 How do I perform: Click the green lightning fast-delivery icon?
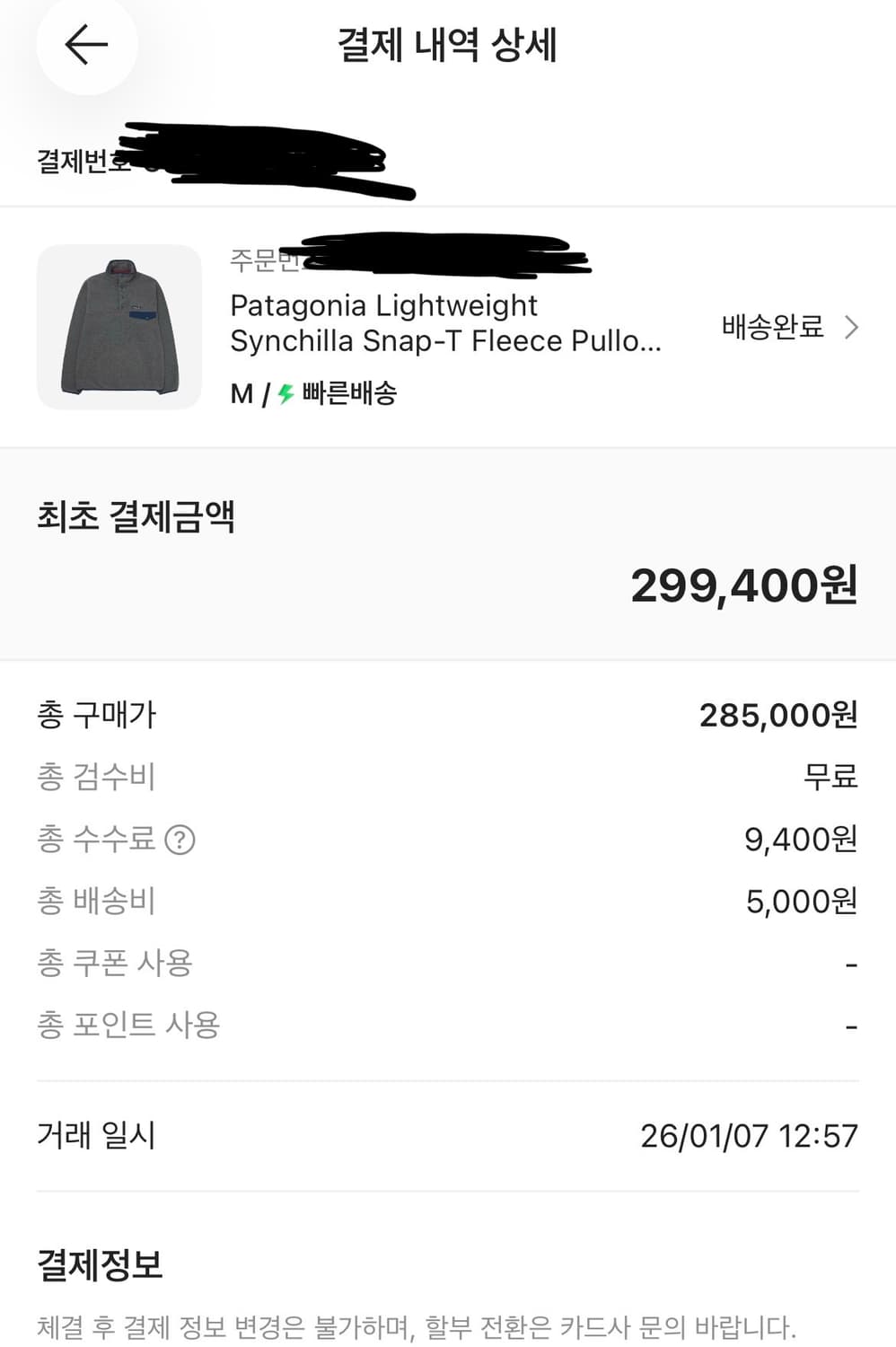tap(284, 392)
